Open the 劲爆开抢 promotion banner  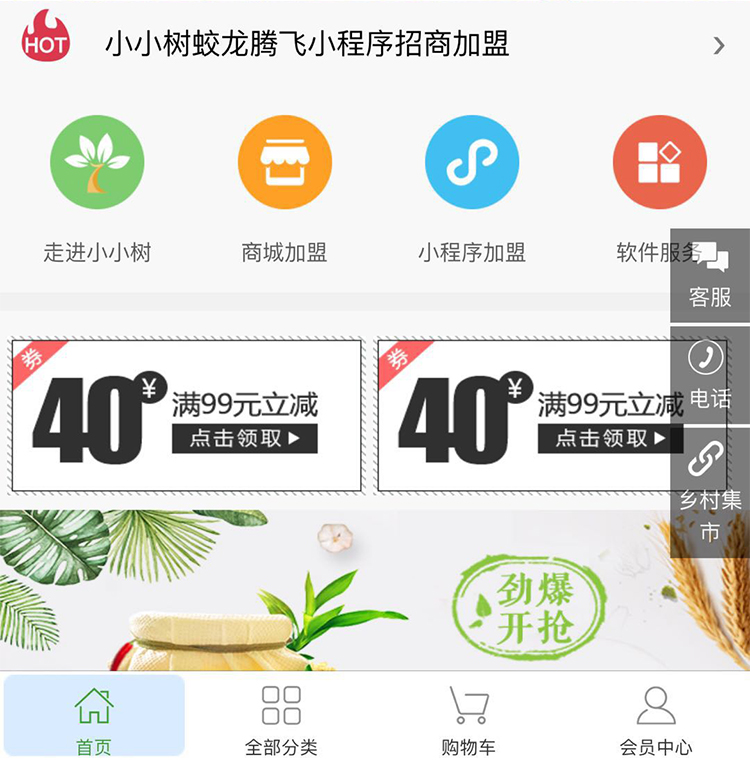[375, 590]
